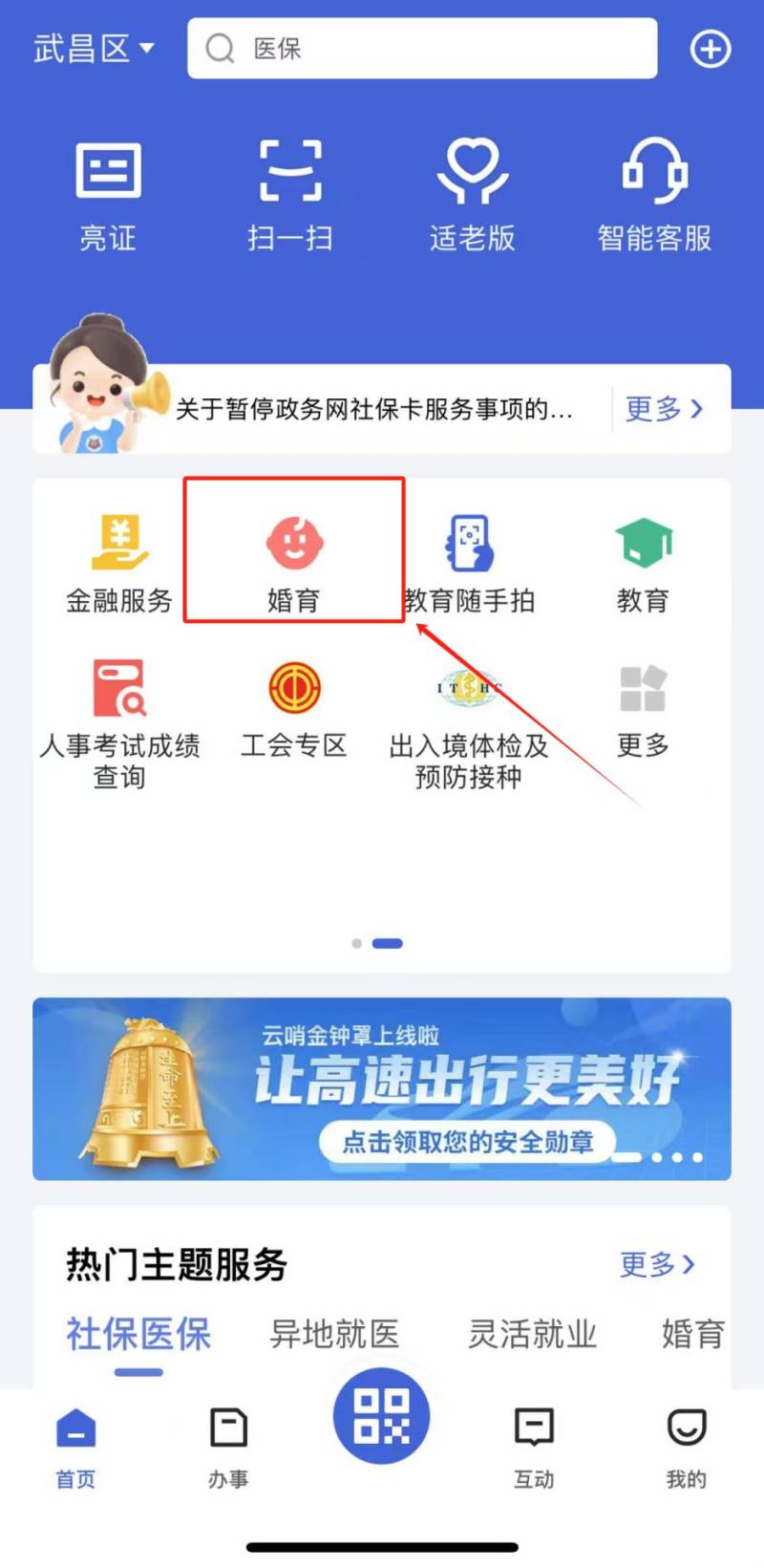Launch the 扫一扫 scan feature

tap(290, 191)
